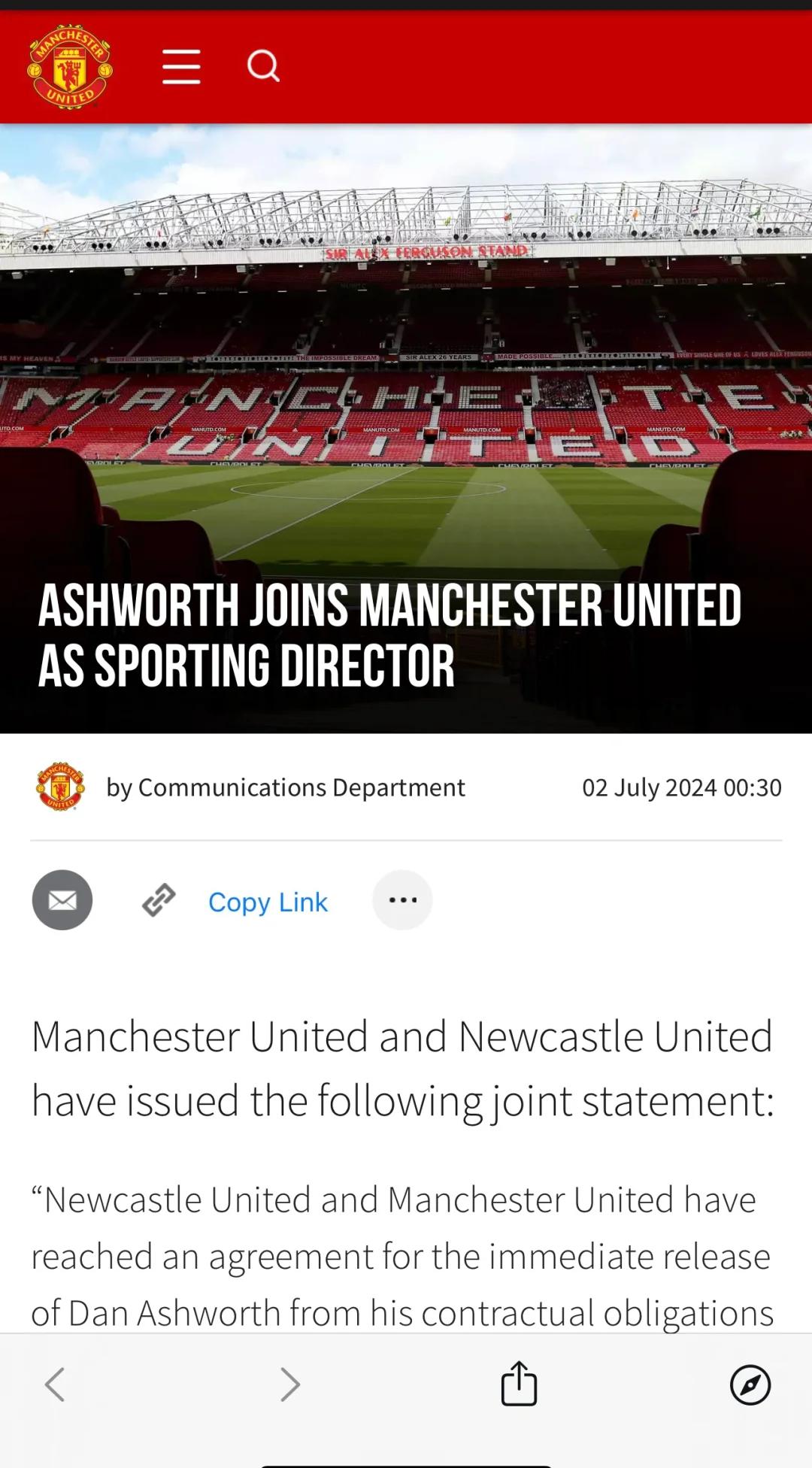812x1468 pixels.
Task: Open in Safari compass button
Action: coord(750,1385)
